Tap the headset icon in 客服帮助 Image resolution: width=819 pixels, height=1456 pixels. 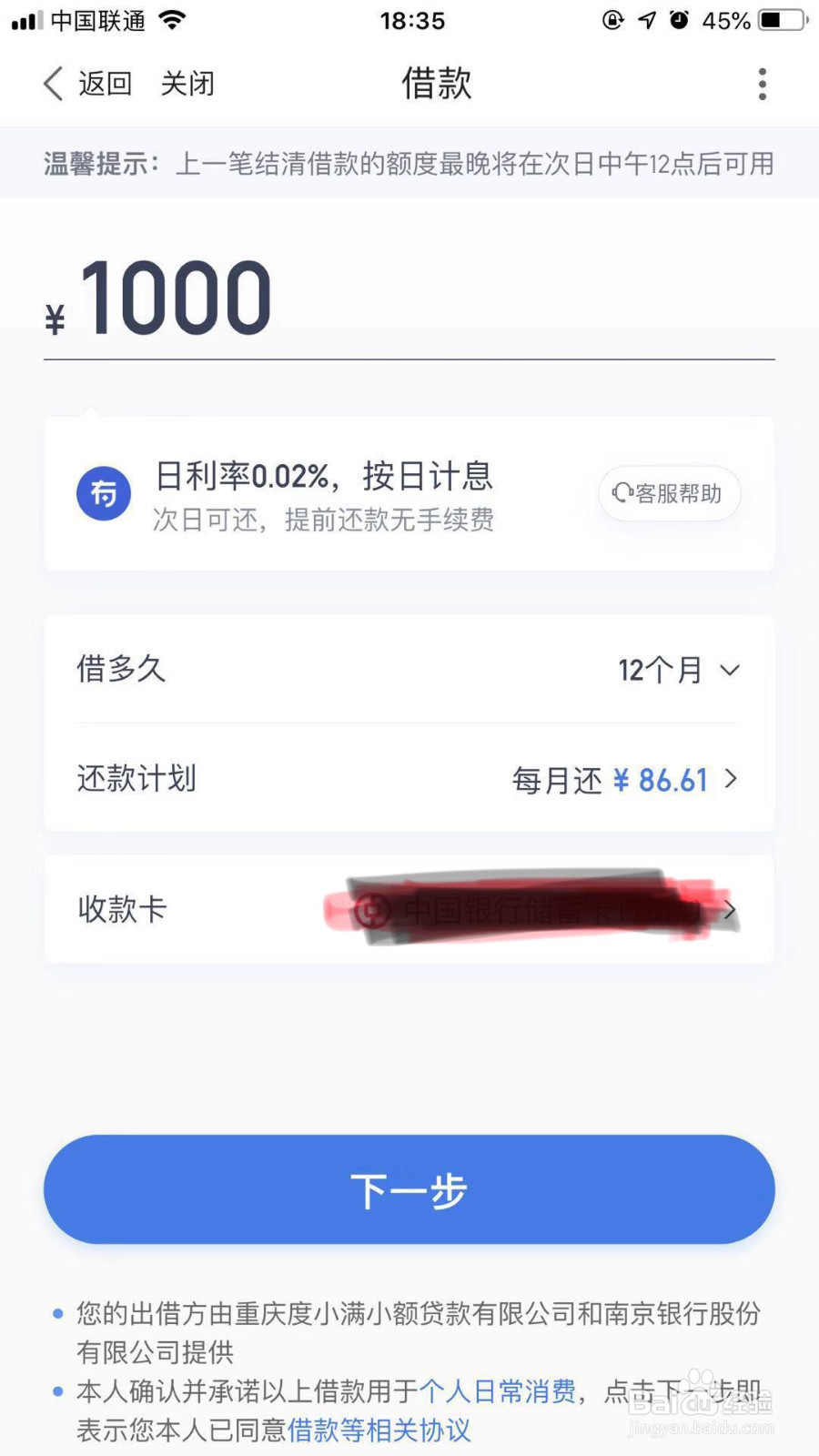click(622, 493)
